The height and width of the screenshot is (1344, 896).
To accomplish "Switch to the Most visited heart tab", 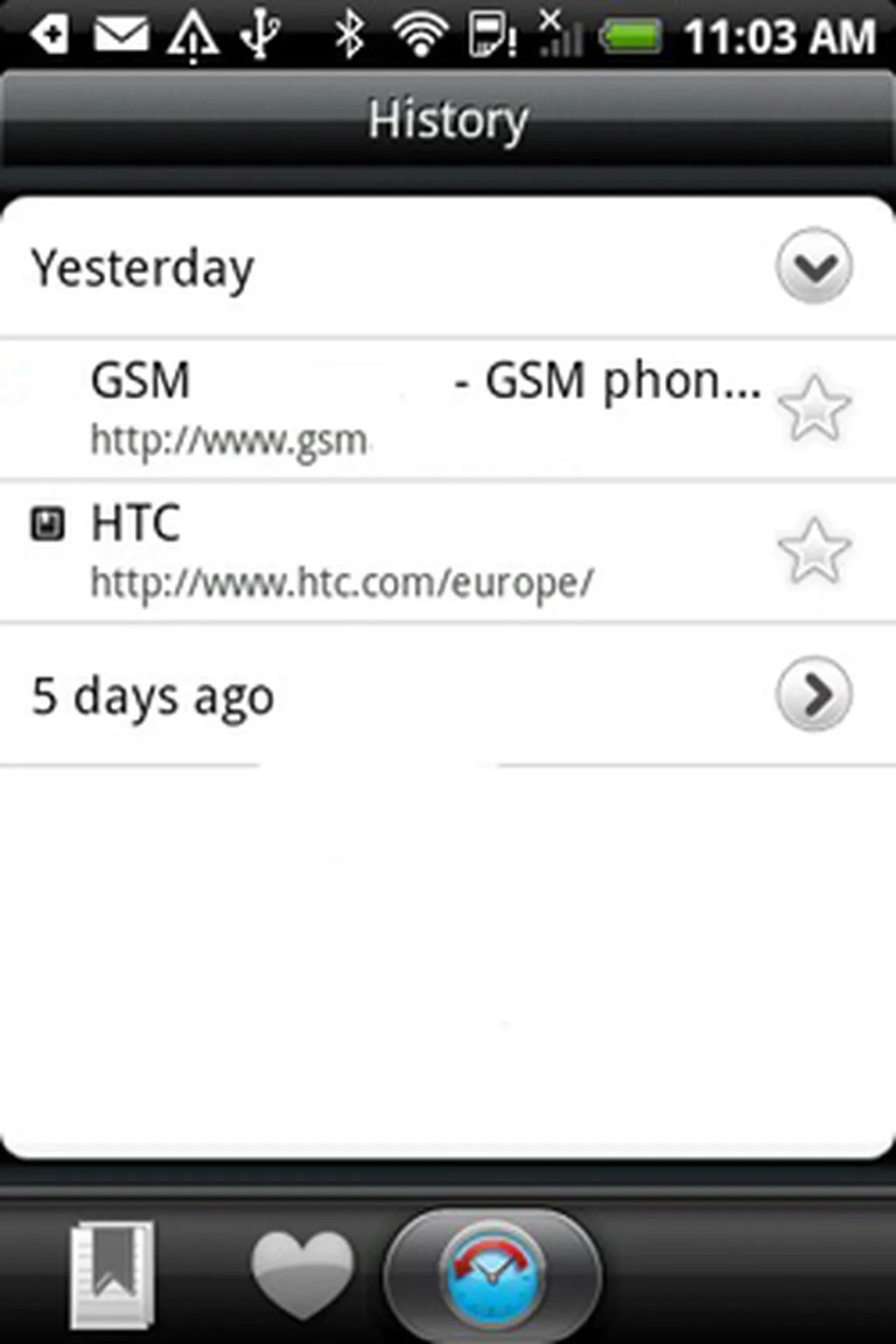I will [x=302, y=1272].
